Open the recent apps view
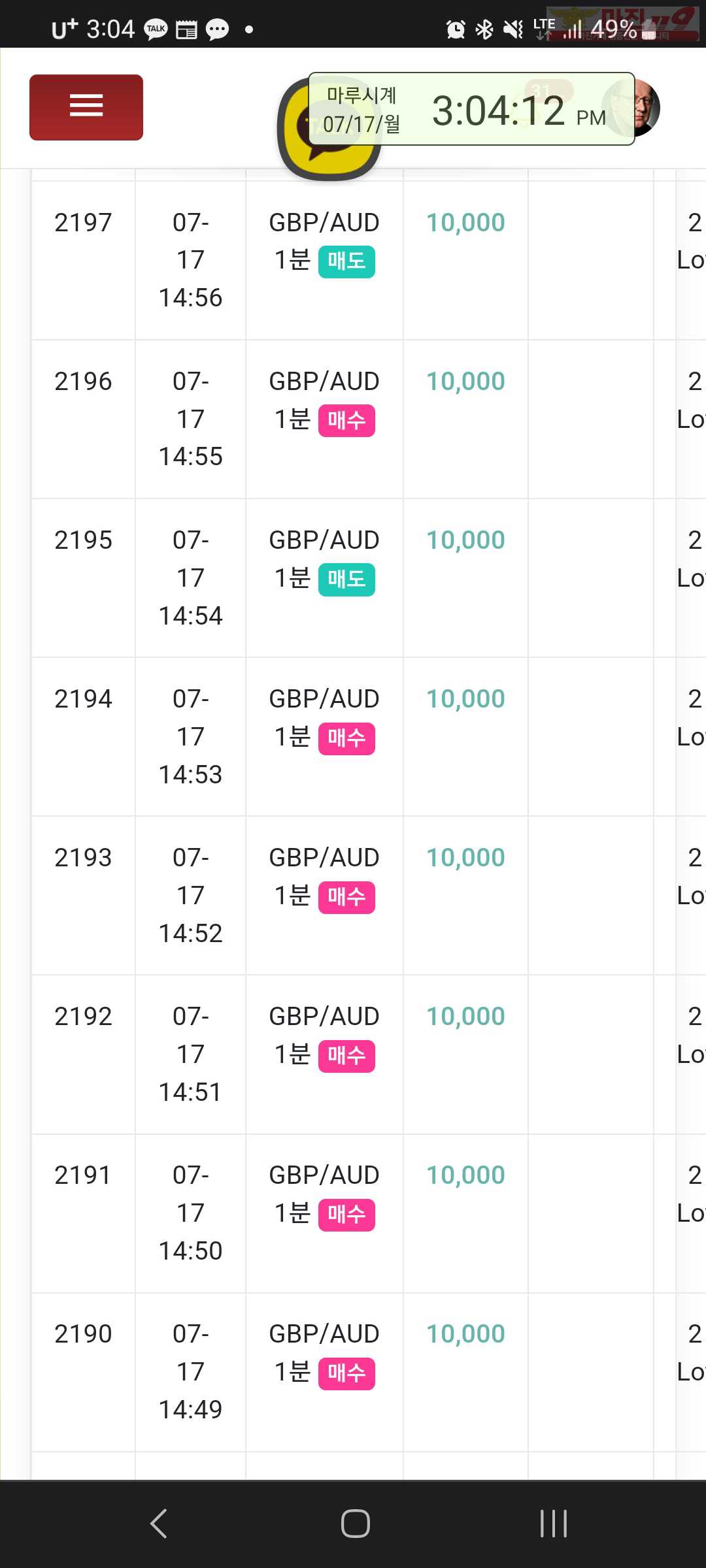The image size is (706, 1568). click(x=553, y=1524)
